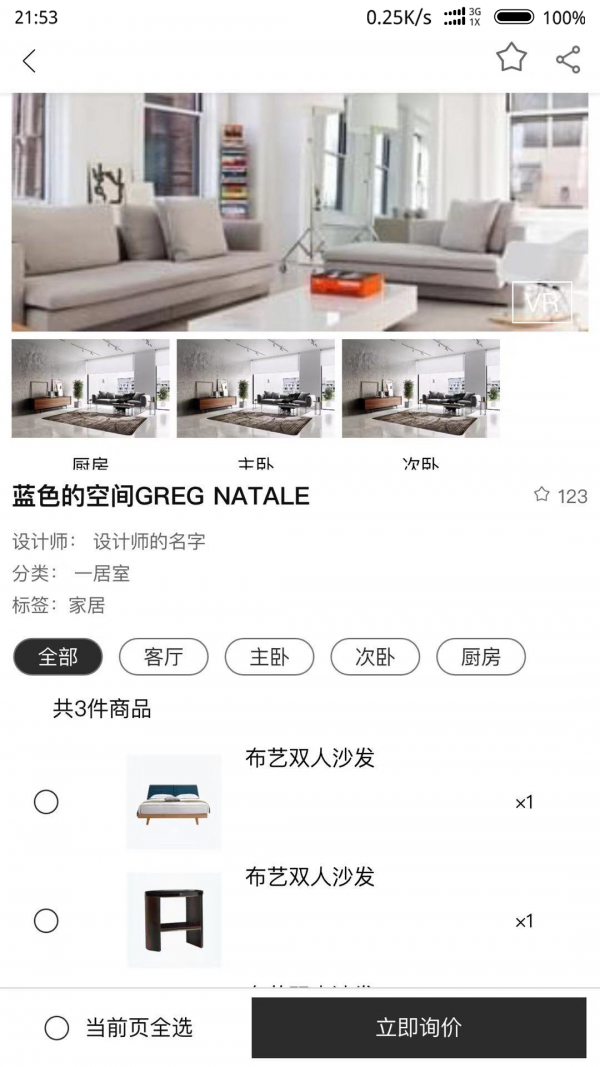Select the side table product's checkbox

[x=46, y=921]
